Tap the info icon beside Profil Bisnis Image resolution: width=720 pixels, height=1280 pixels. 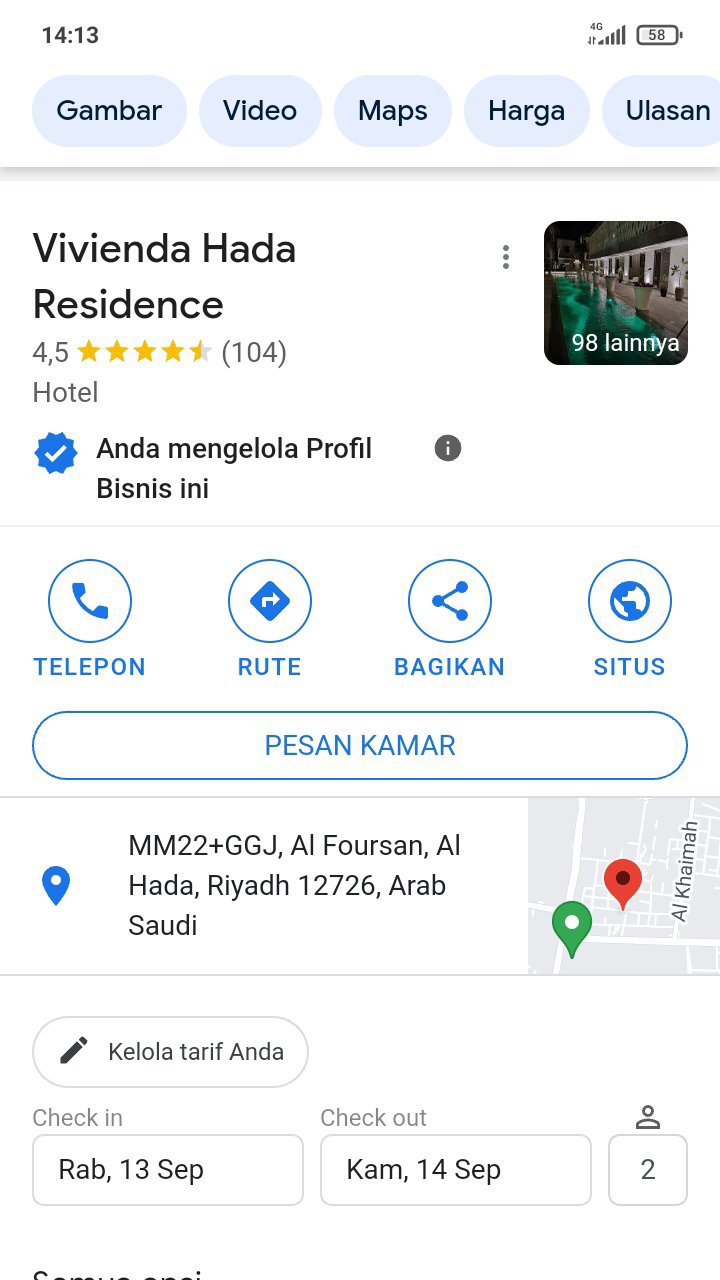click(x=448, y=448)
